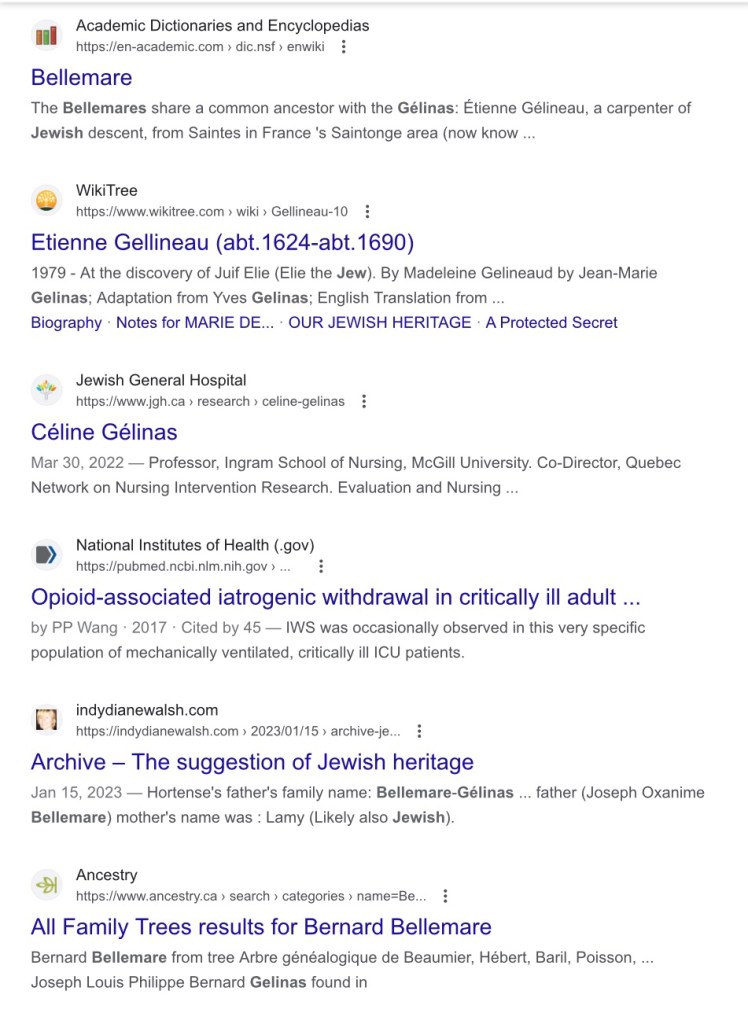The width and height of the screenshot is (748, 1024).
Task: Open Opioid-associated iatrogenic withdrawal article
Action: [x=335, y=597]
